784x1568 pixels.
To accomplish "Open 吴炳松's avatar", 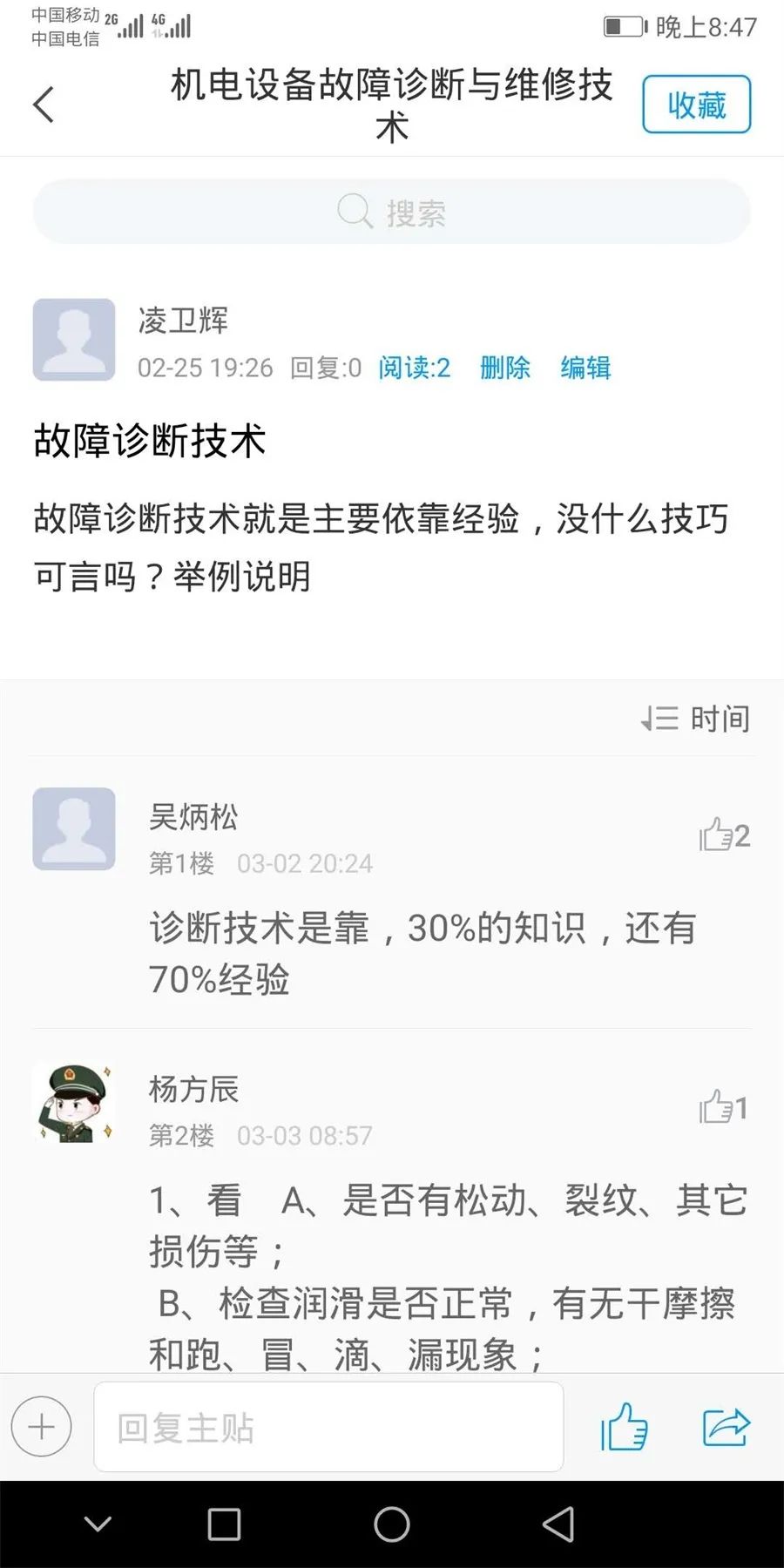I will tap(74, 828).
